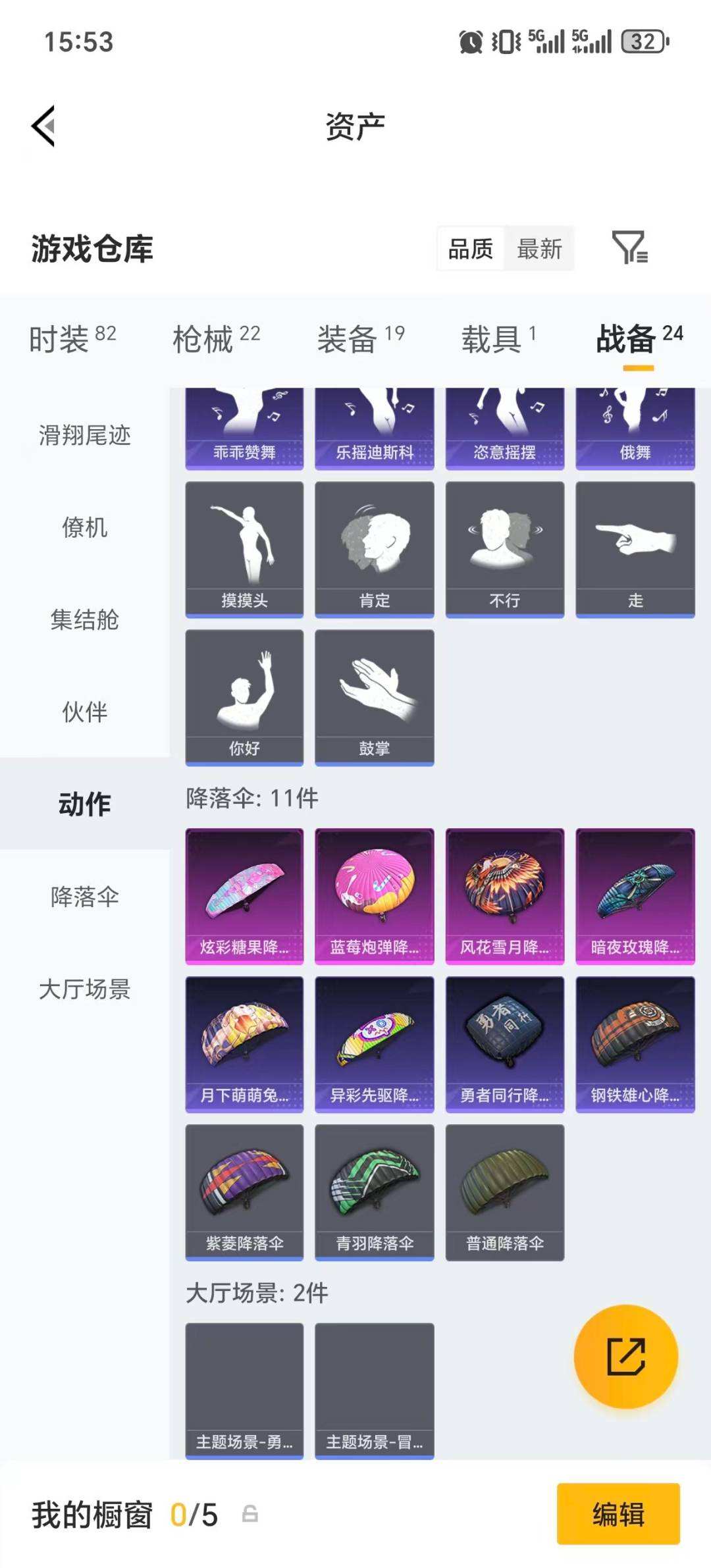
Task: Tap the orange share floating button
Action: (x=625, y=1357)
